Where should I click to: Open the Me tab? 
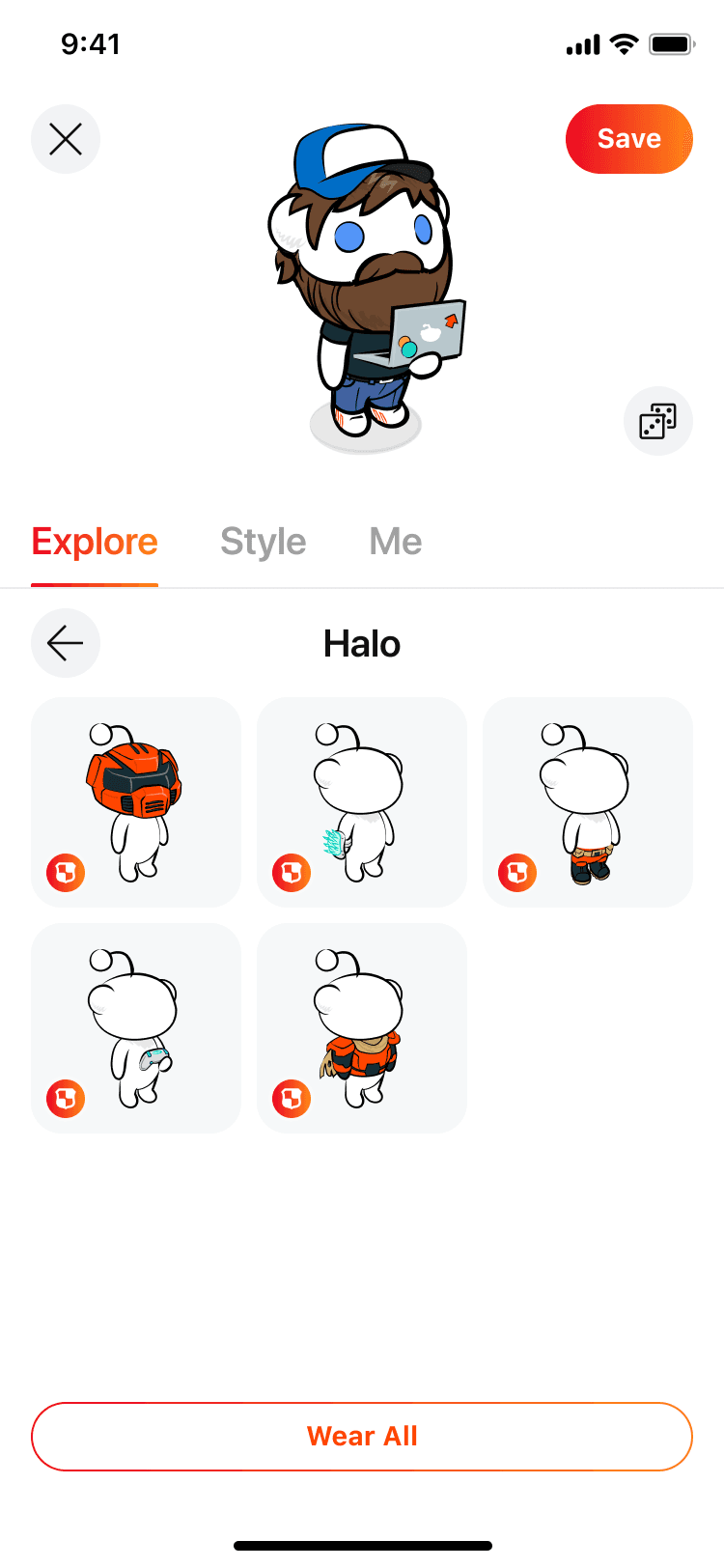[x=395, y=542]
